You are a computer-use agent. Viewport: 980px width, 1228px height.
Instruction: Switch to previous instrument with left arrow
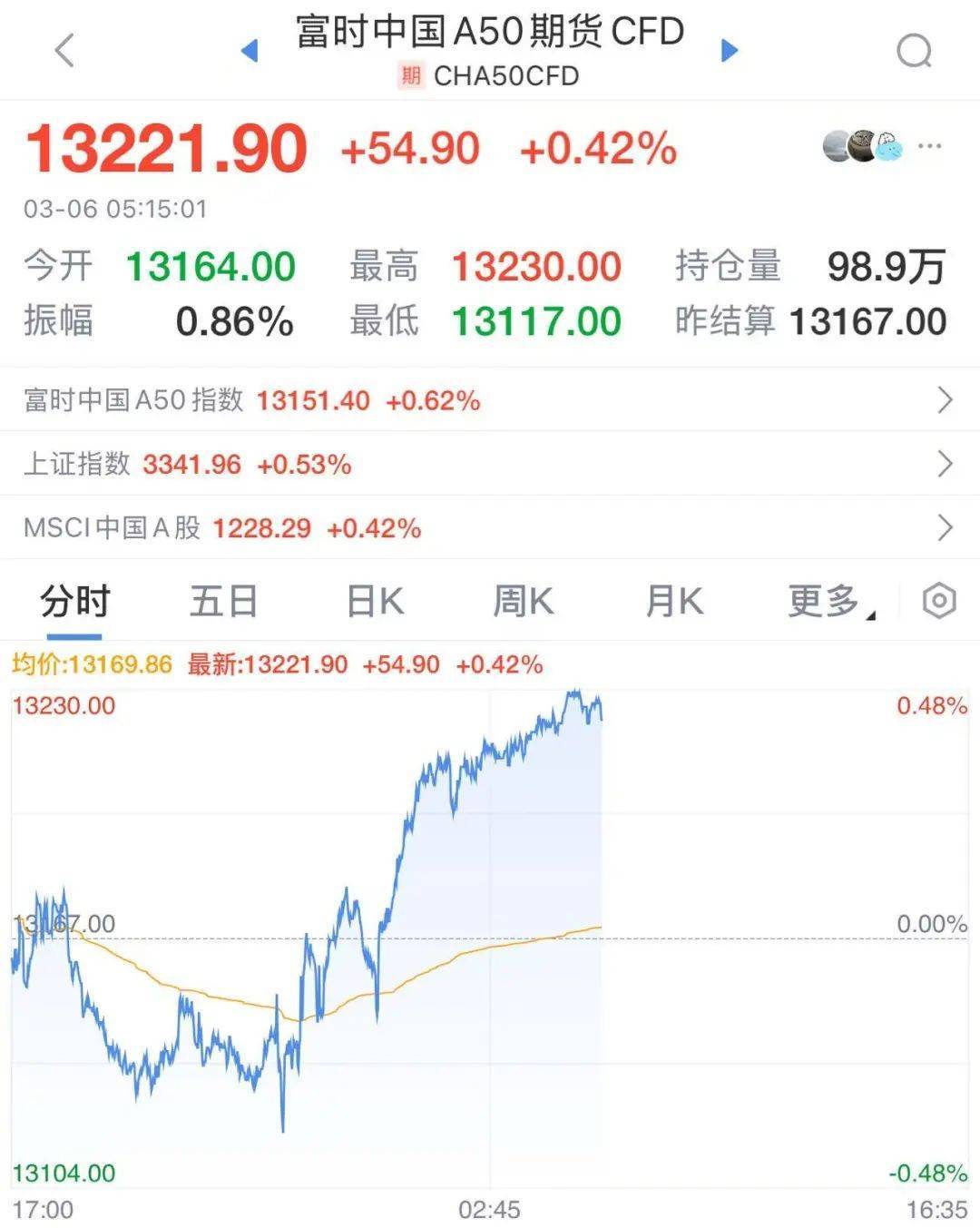[250, 50]
